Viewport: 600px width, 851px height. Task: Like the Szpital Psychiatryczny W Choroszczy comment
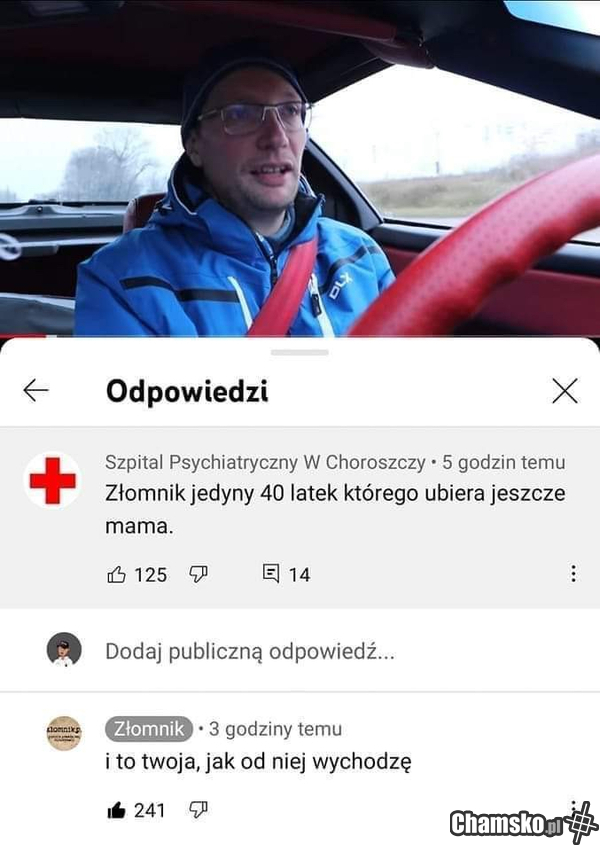117,574
